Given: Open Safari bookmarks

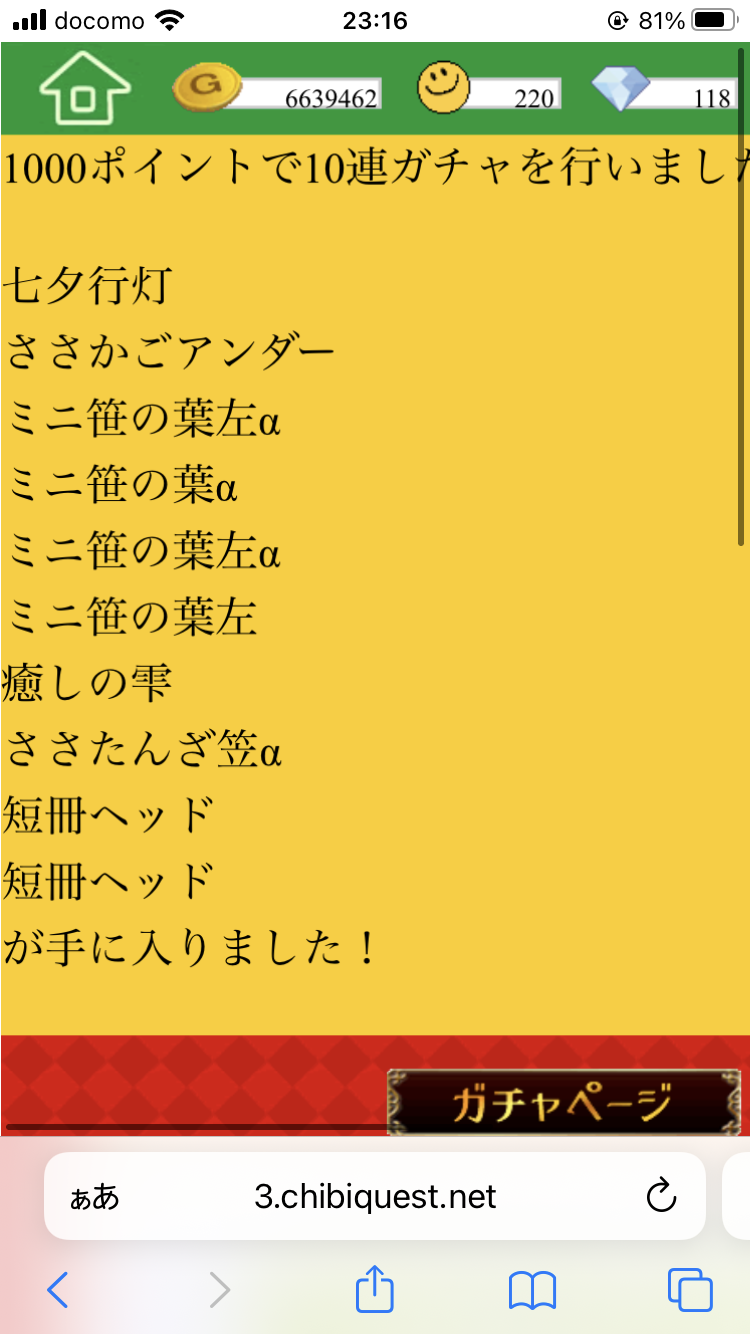Looking at the screenshot, I should coord(532,1290).
